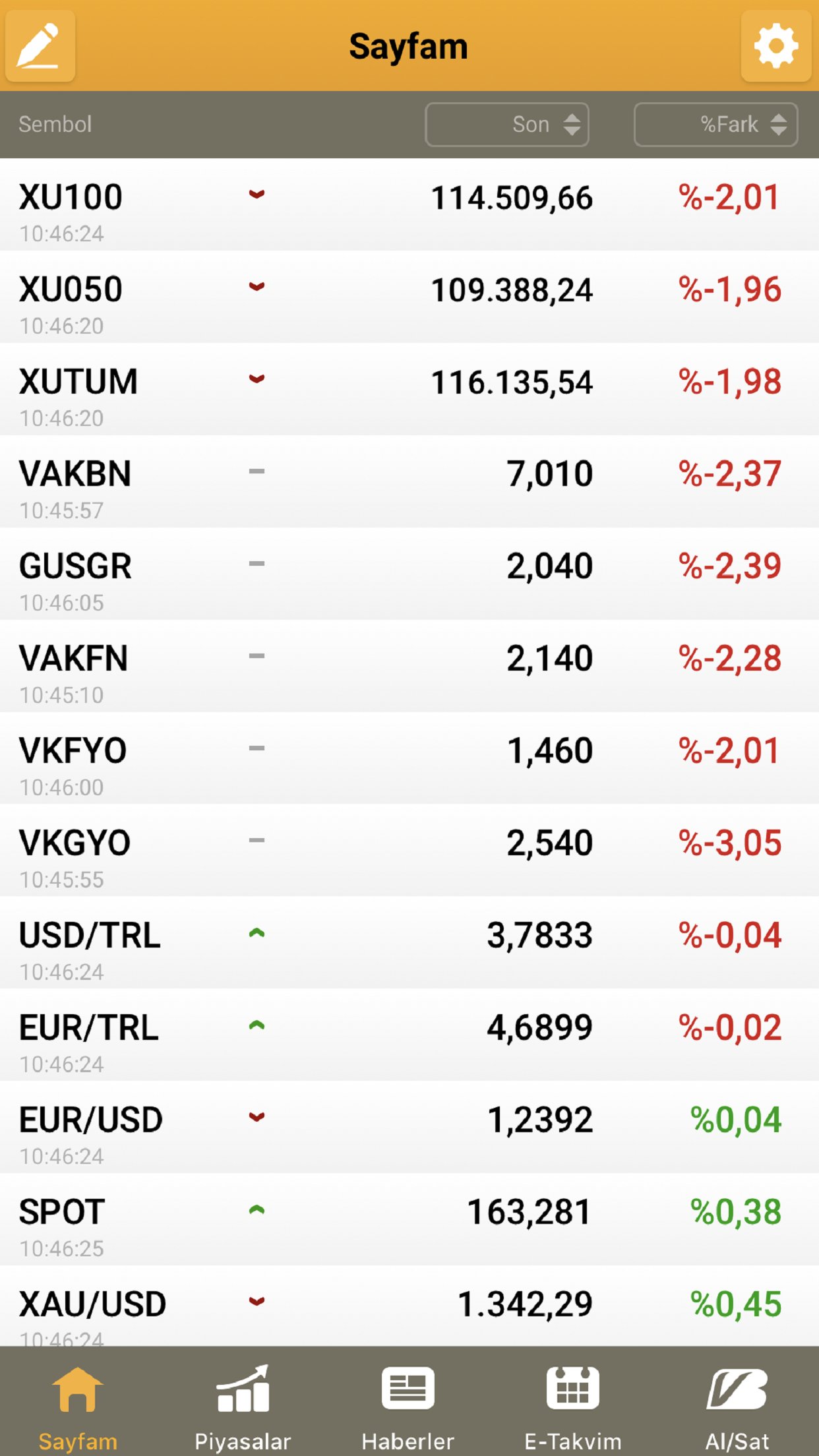Select the GUSGR stock row
The image size is (819, 1456).
tap(409, 574)
